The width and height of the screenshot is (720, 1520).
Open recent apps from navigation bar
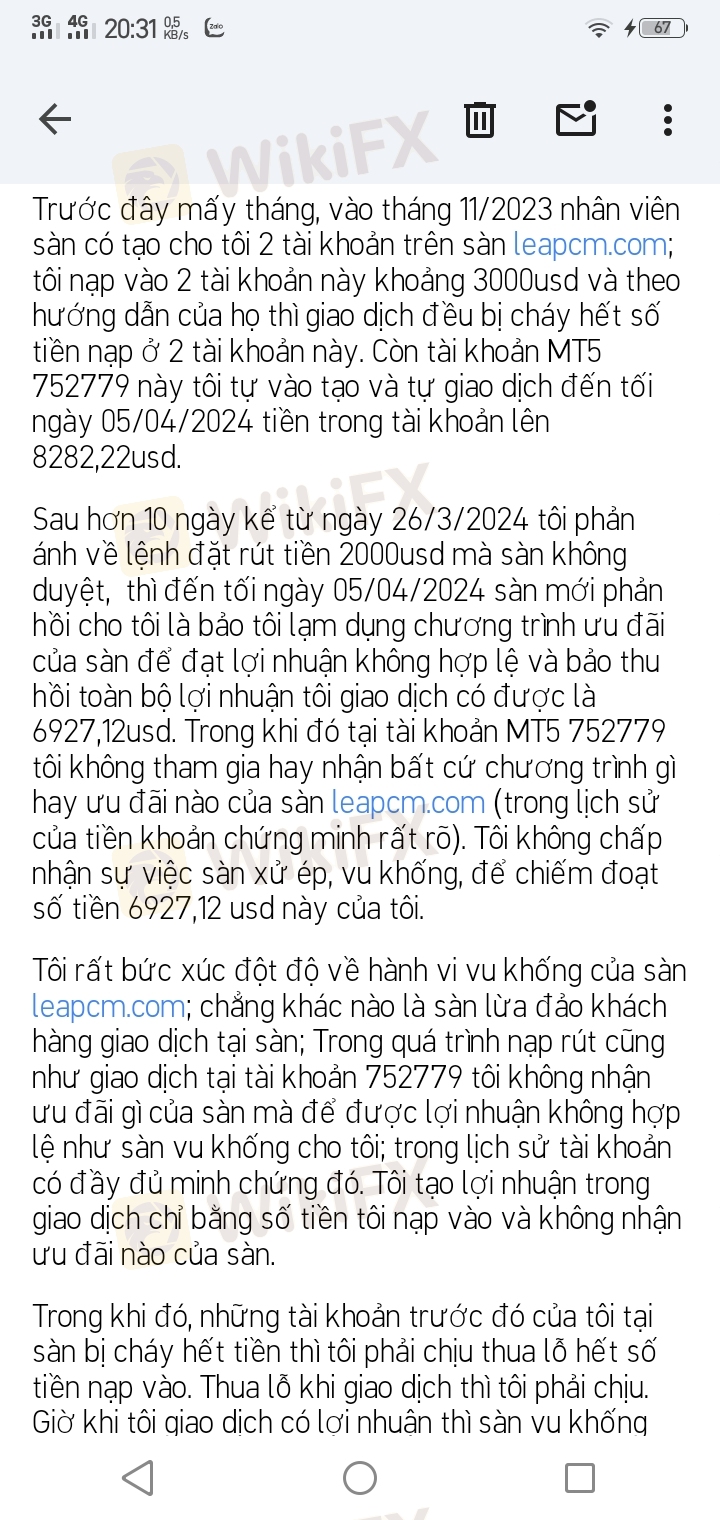coord(579,1477)
